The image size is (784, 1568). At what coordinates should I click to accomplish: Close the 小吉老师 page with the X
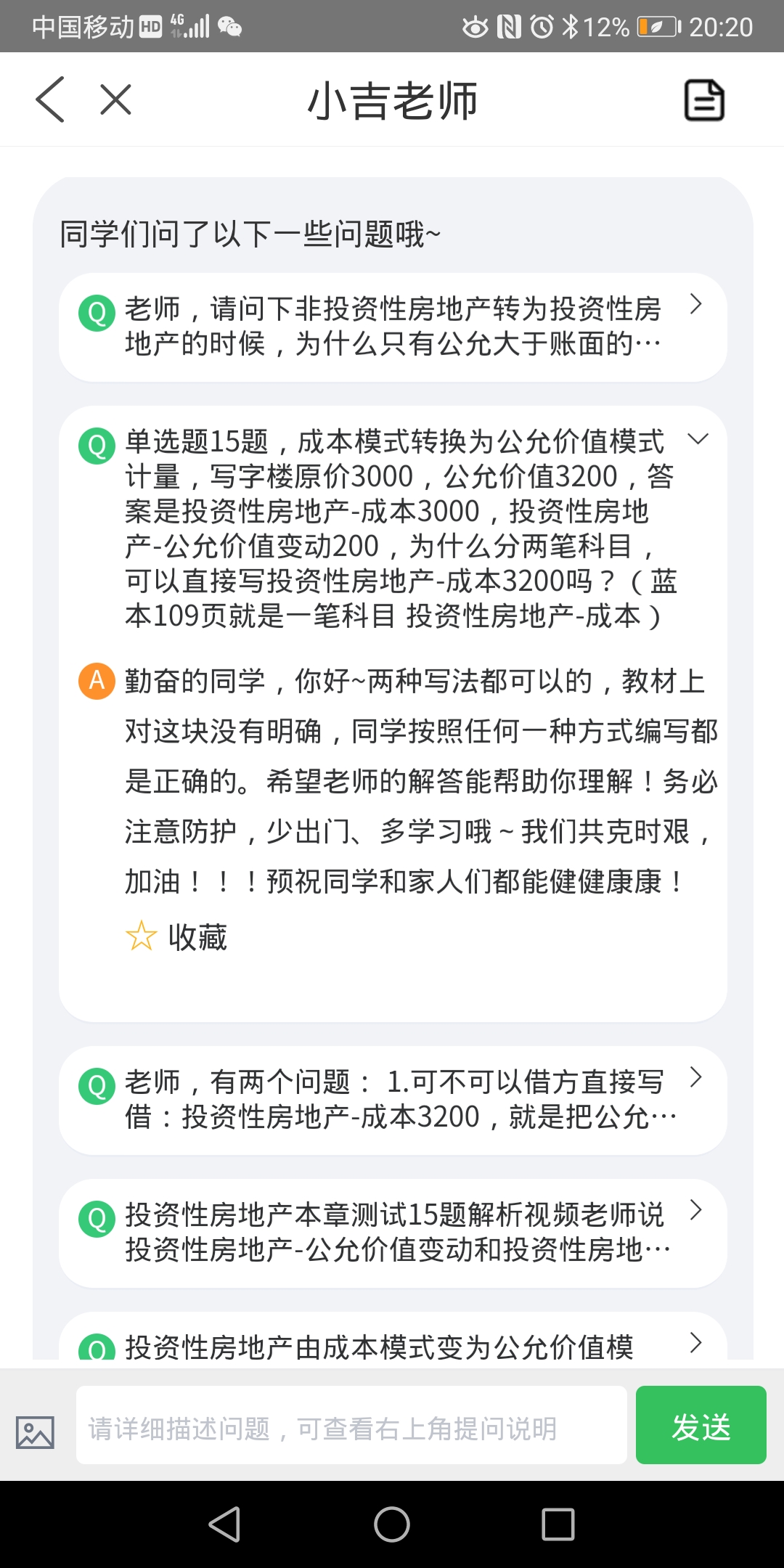(115, 99)
